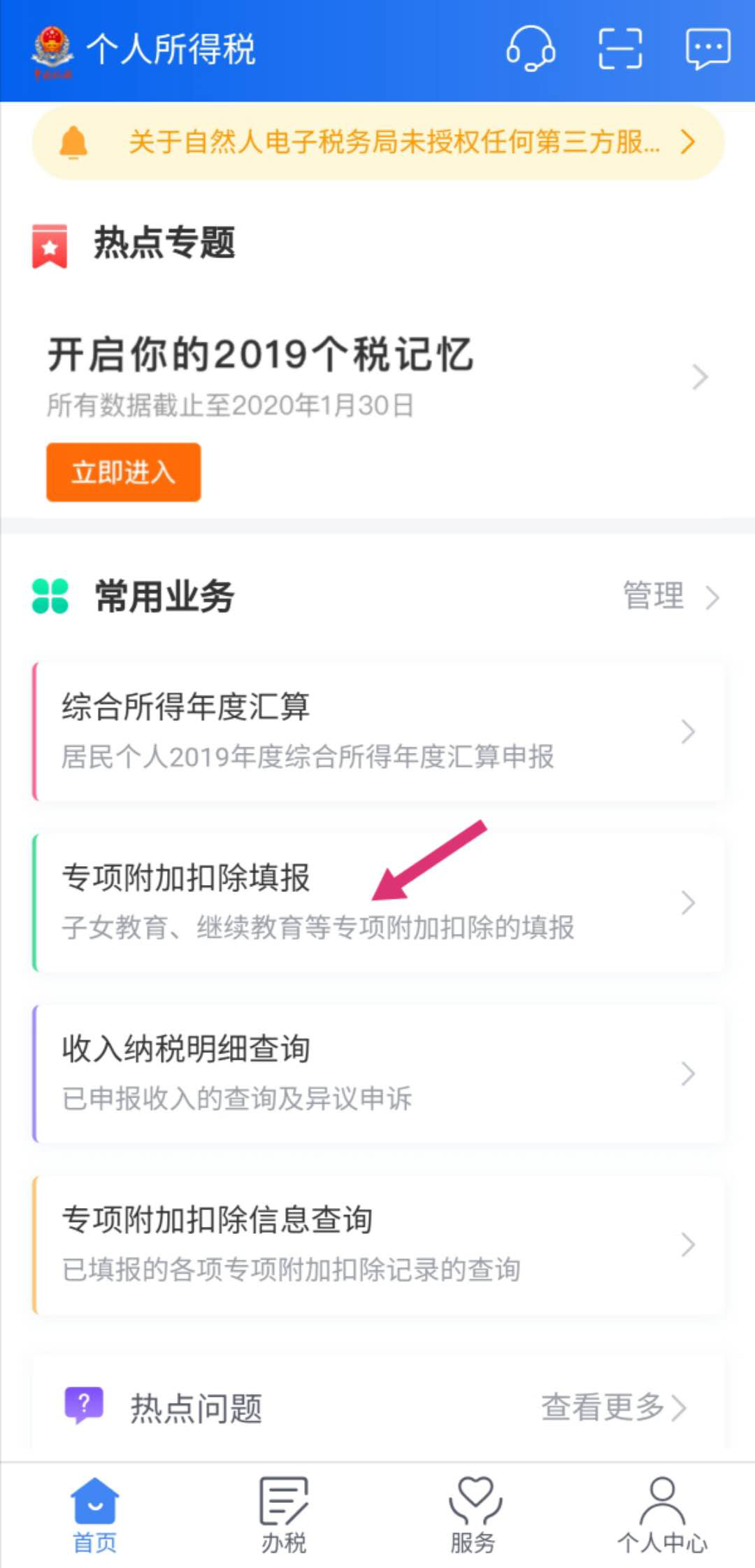755x1568 pixels.
Task: Open 综合所得年度汇算
Action: [x=378, y=731]
